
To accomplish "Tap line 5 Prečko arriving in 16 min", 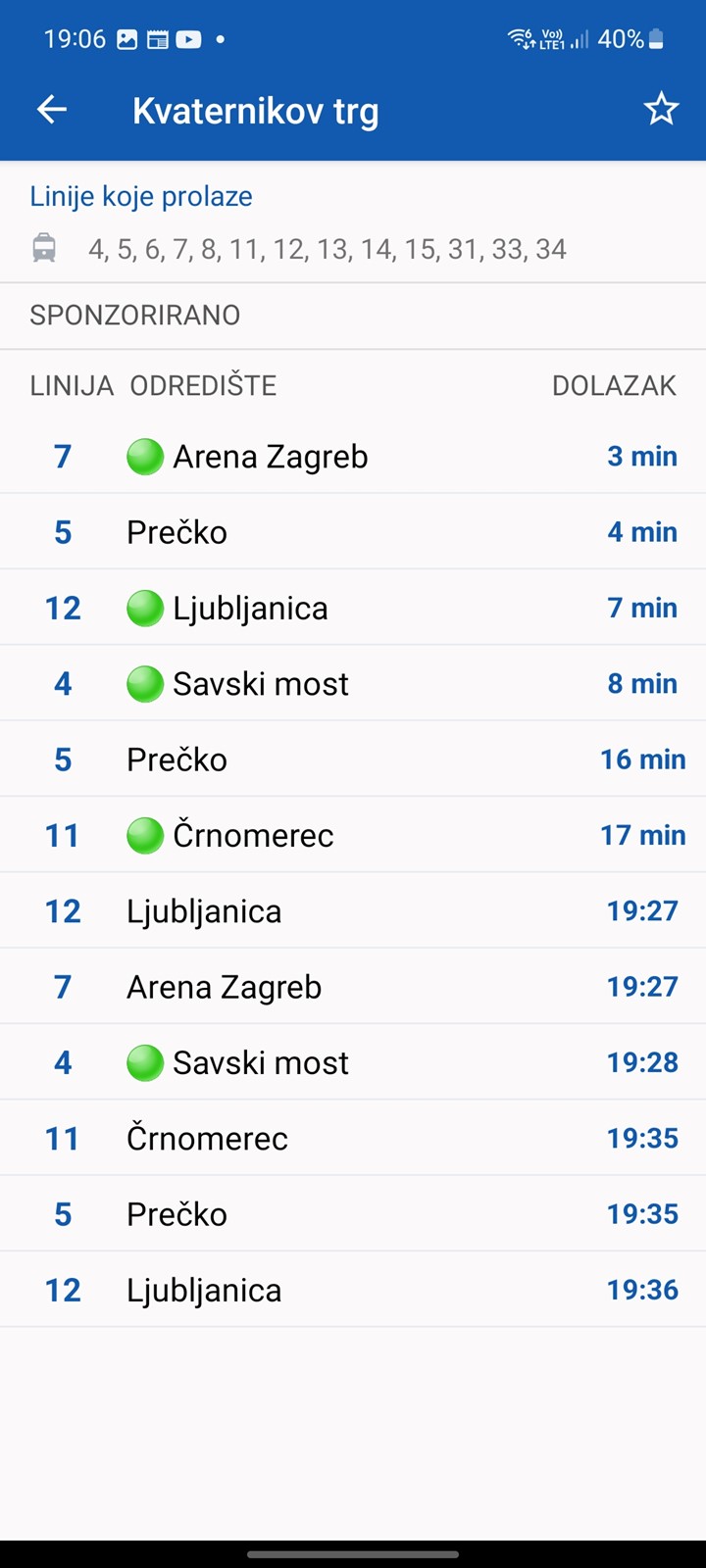I will pyautogui.click(x=353, y=759).
